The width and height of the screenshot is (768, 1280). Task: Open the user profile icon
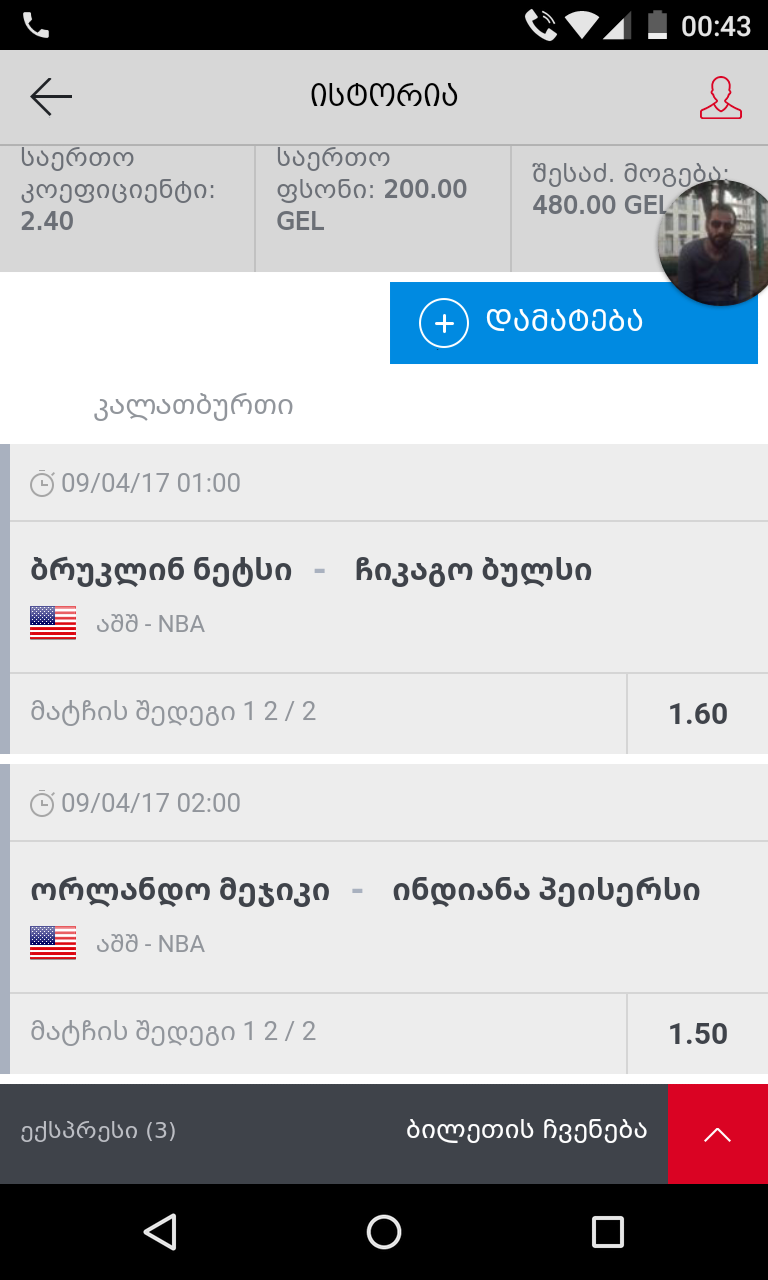[x=720, y=97]
